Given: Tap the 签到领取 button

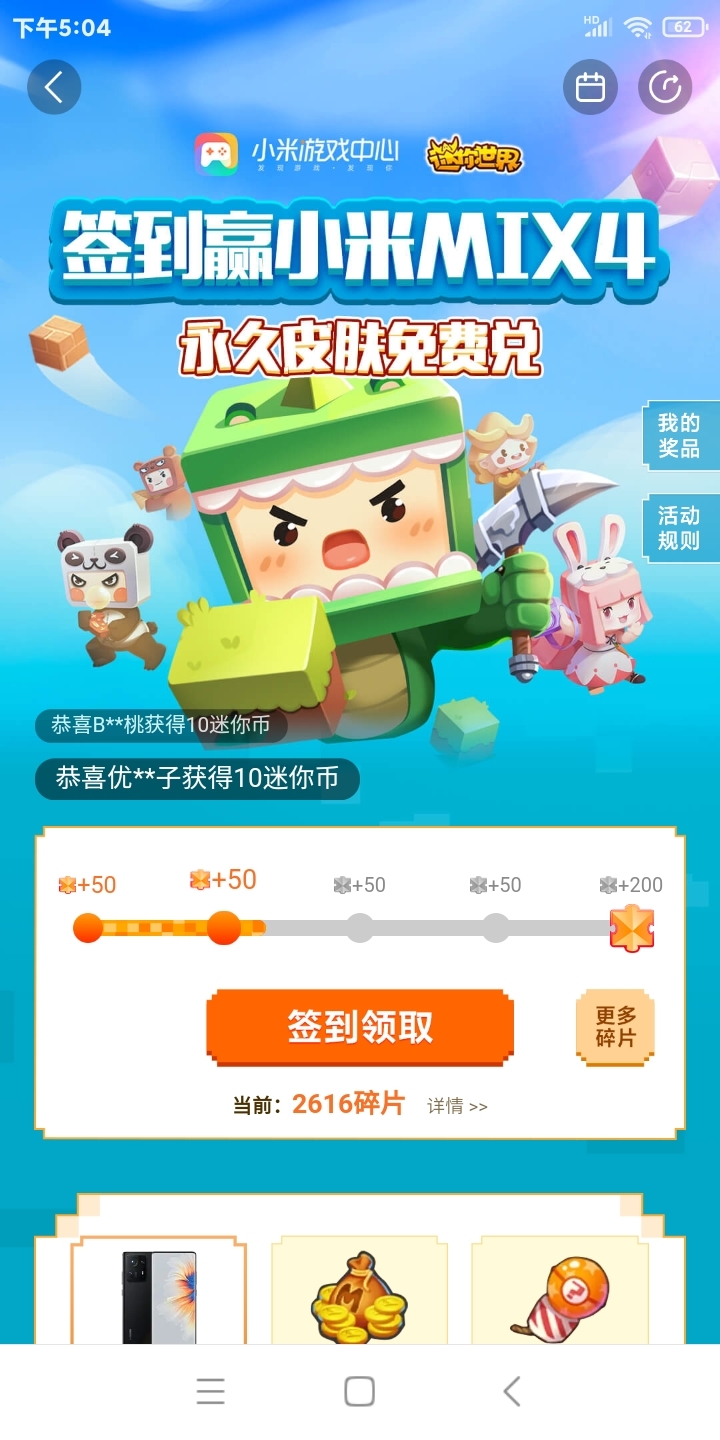Looking at the screenshot, I should coord(360,1027).
